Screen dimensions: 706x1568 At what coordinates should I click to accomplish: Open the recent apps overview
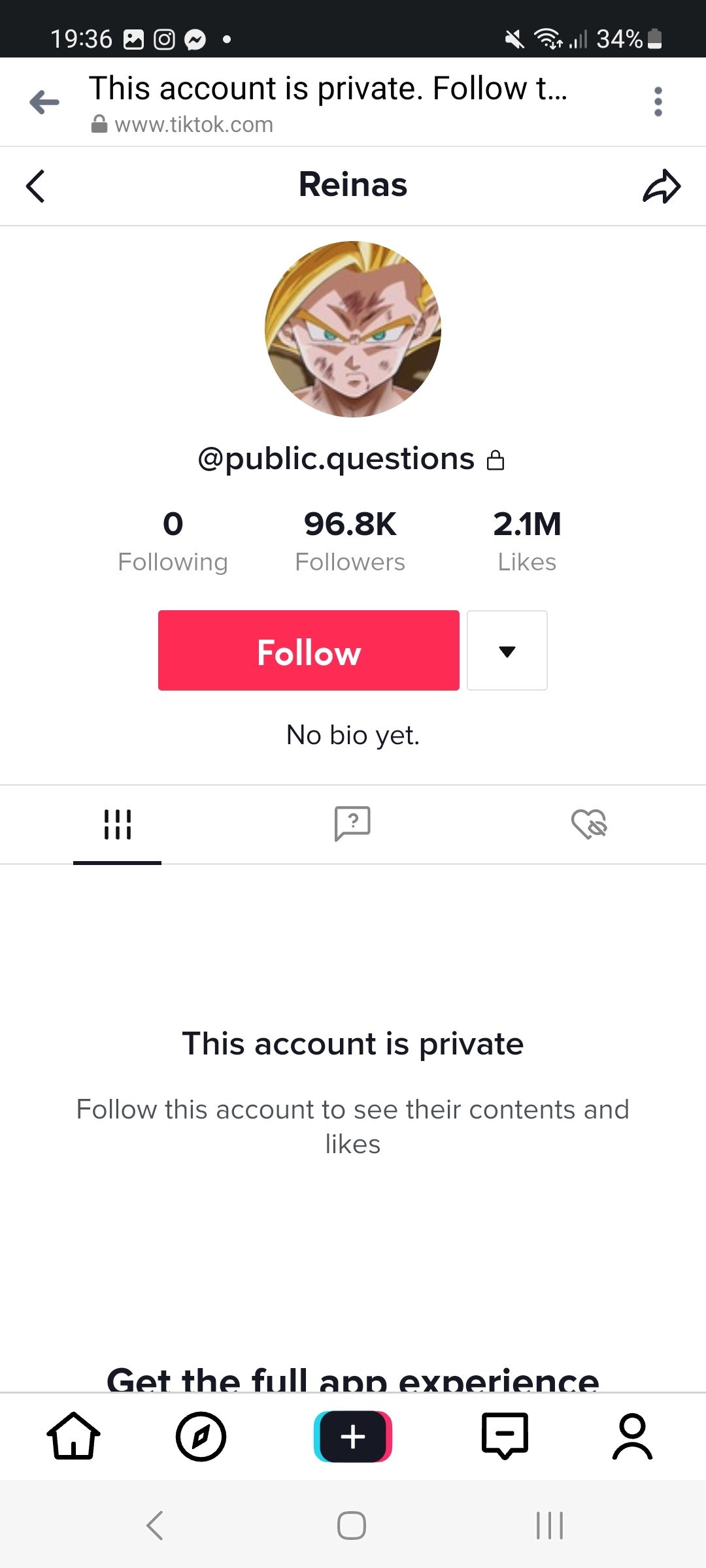pos(550,1525)
